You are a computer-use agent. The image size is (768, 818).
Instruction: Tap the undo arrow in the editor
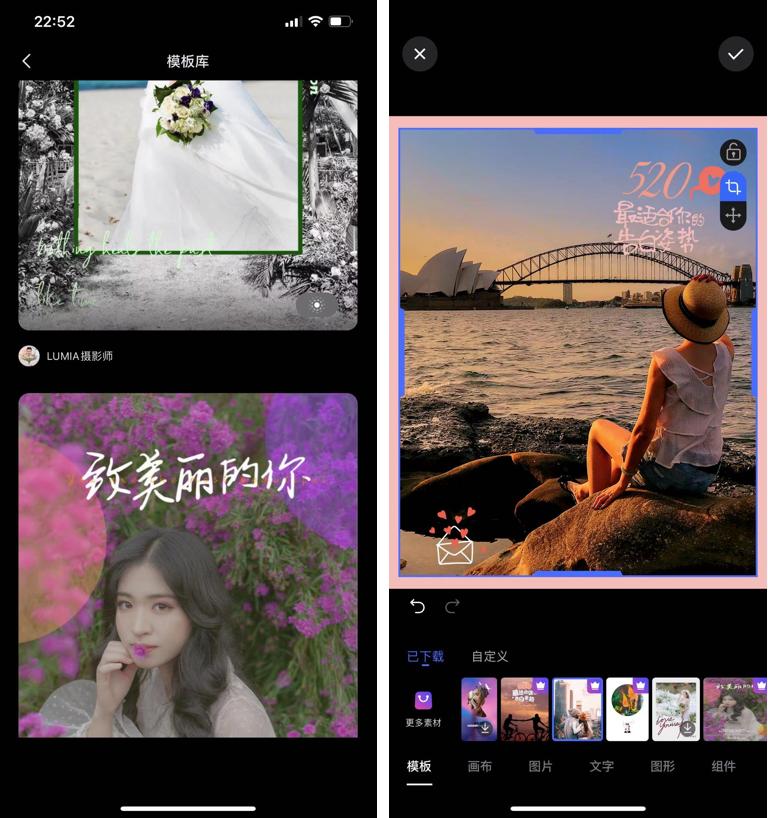point(420,607)
